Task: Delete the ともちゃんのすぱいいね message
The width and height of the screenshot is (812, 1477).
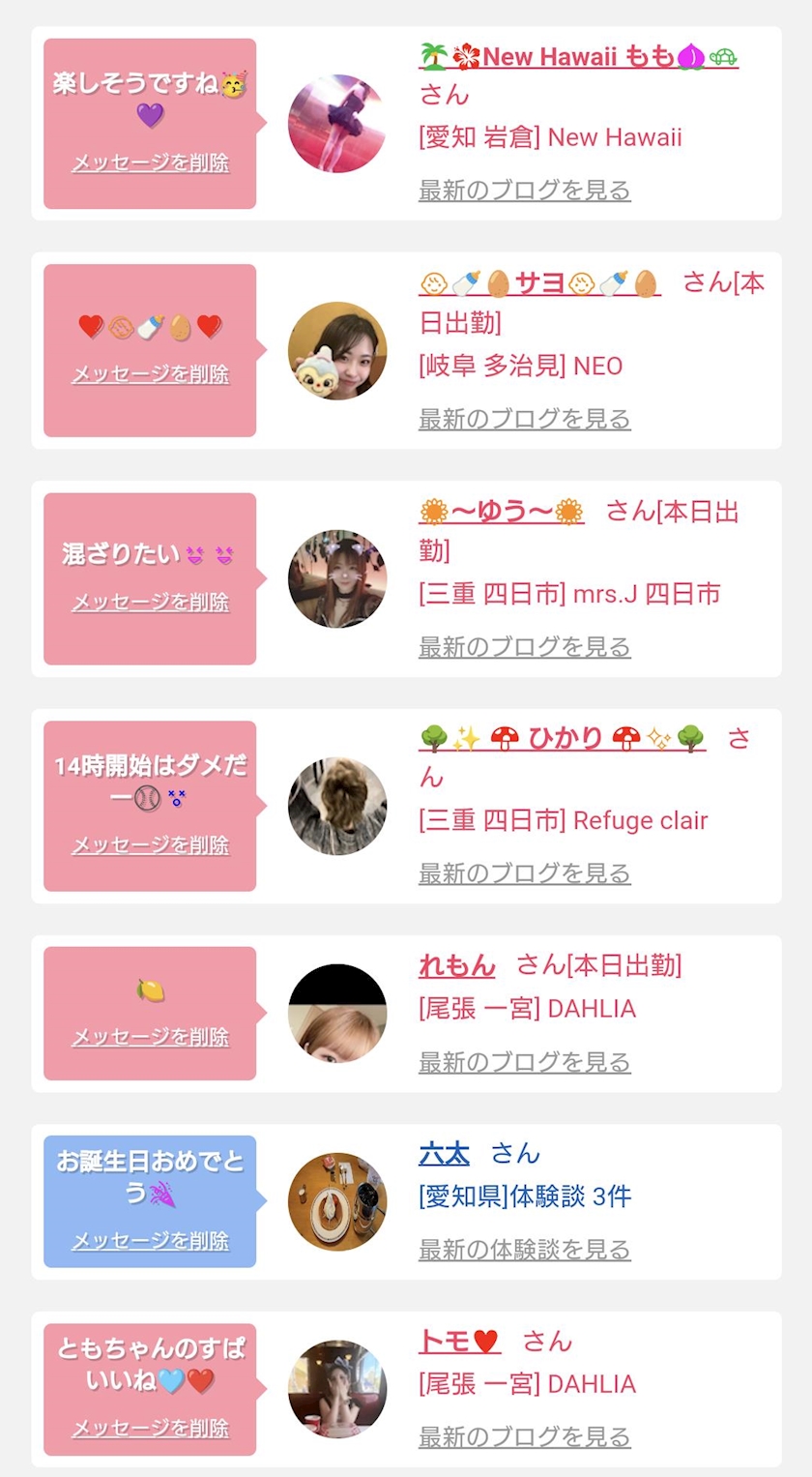Action: coord(150,1428)
